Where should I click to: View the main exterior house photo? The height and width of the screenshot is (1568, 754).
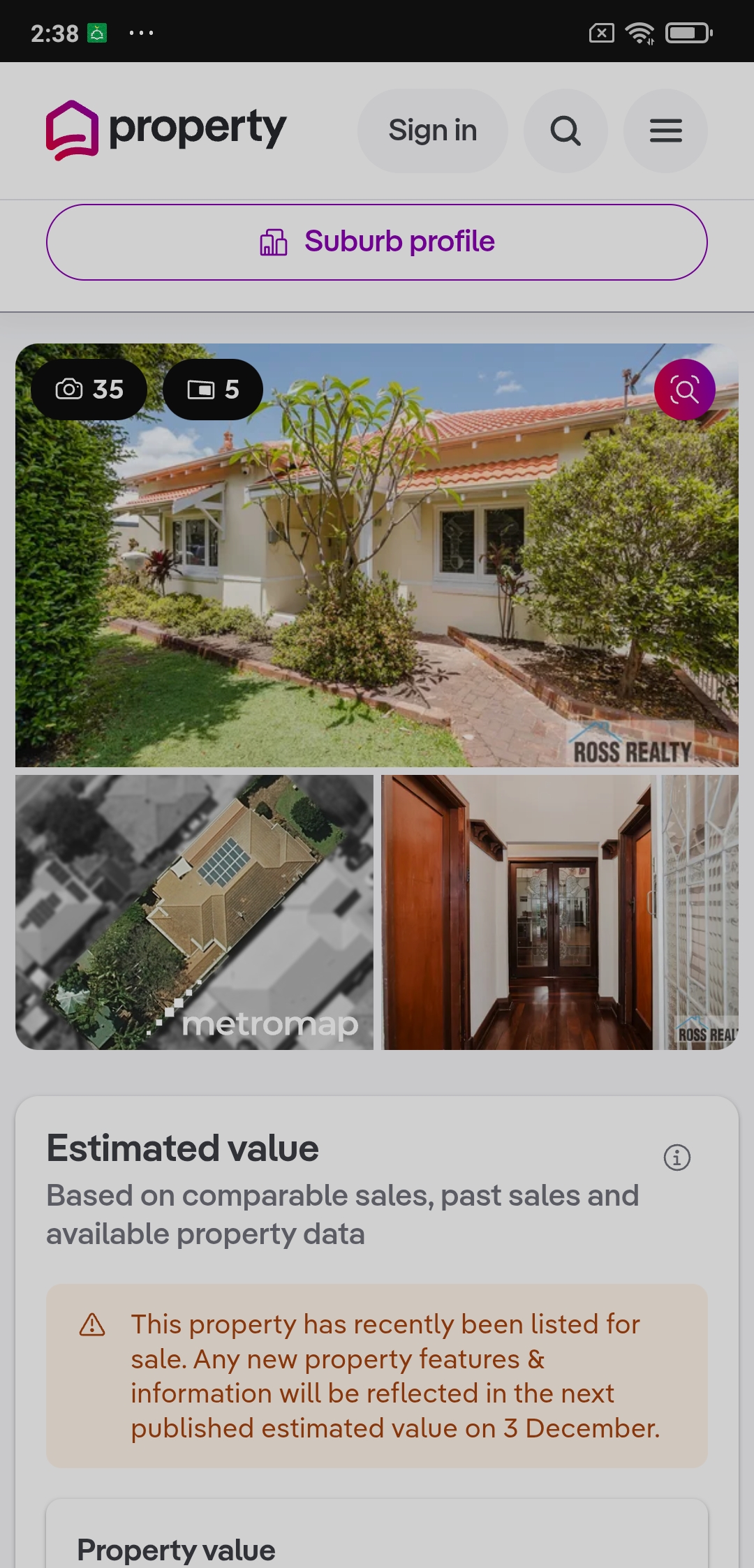pos(377,559)
